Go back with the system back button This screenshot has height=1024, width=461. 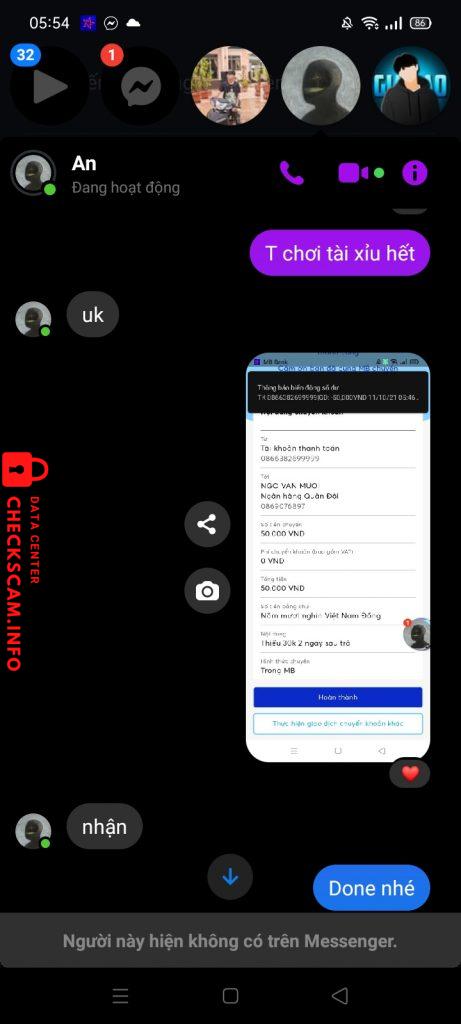[340, 996]
